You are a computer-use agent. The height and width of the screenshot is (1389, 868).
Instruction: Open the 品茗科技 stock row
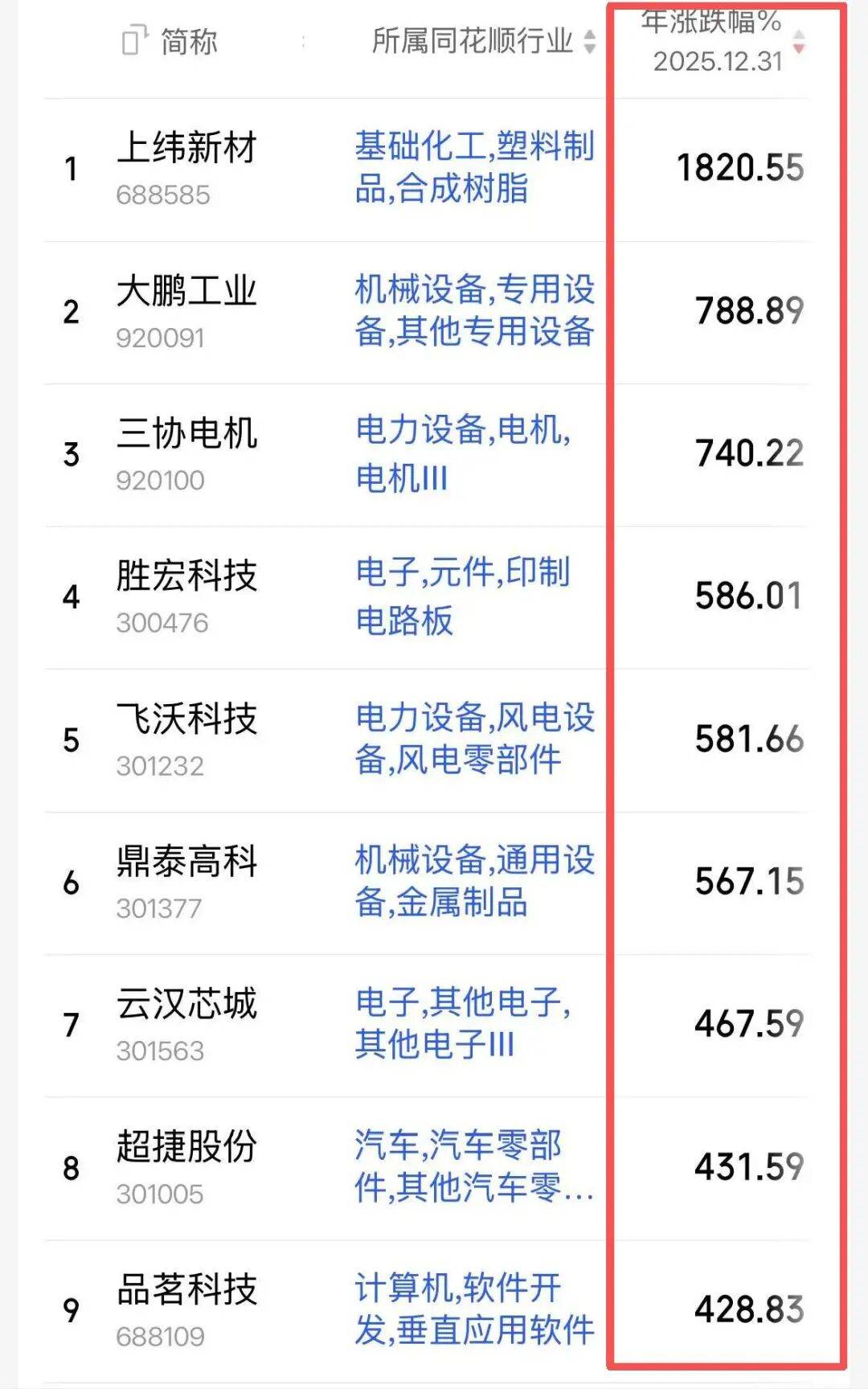pos(186,1290)
